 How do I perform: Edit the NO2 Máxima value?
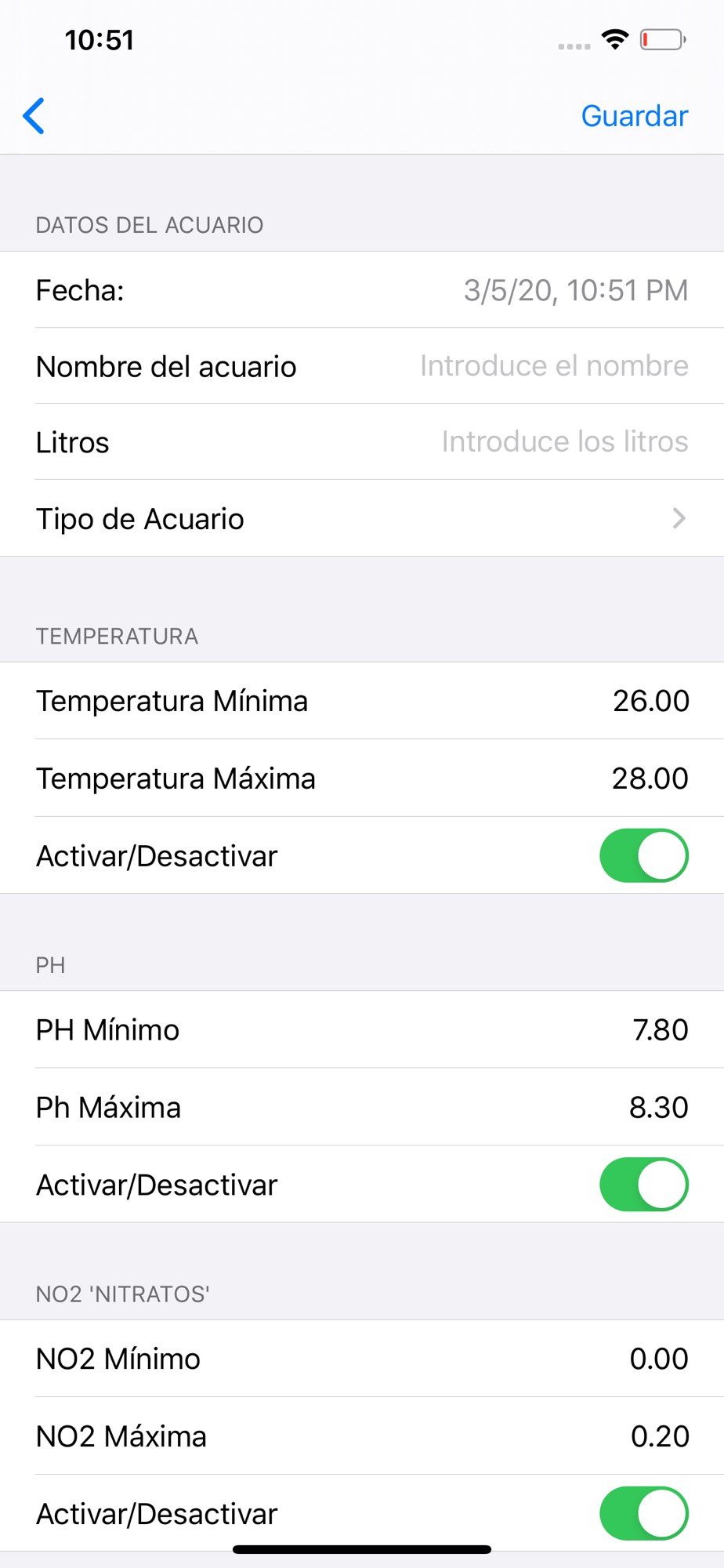point(660,1436)
